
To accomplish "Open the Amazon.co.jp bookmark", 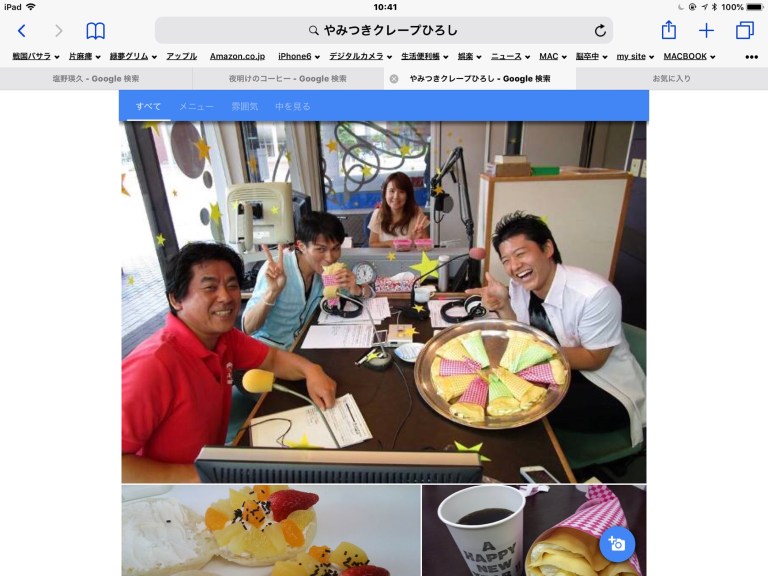I will [237, 57].
